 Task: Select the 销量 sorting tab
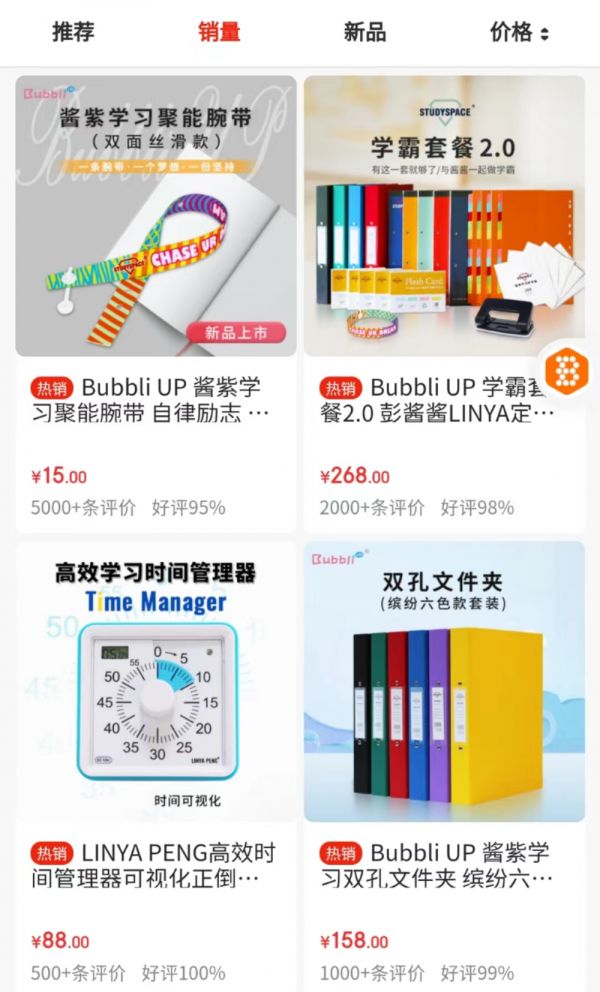click(x=219, y=32)
